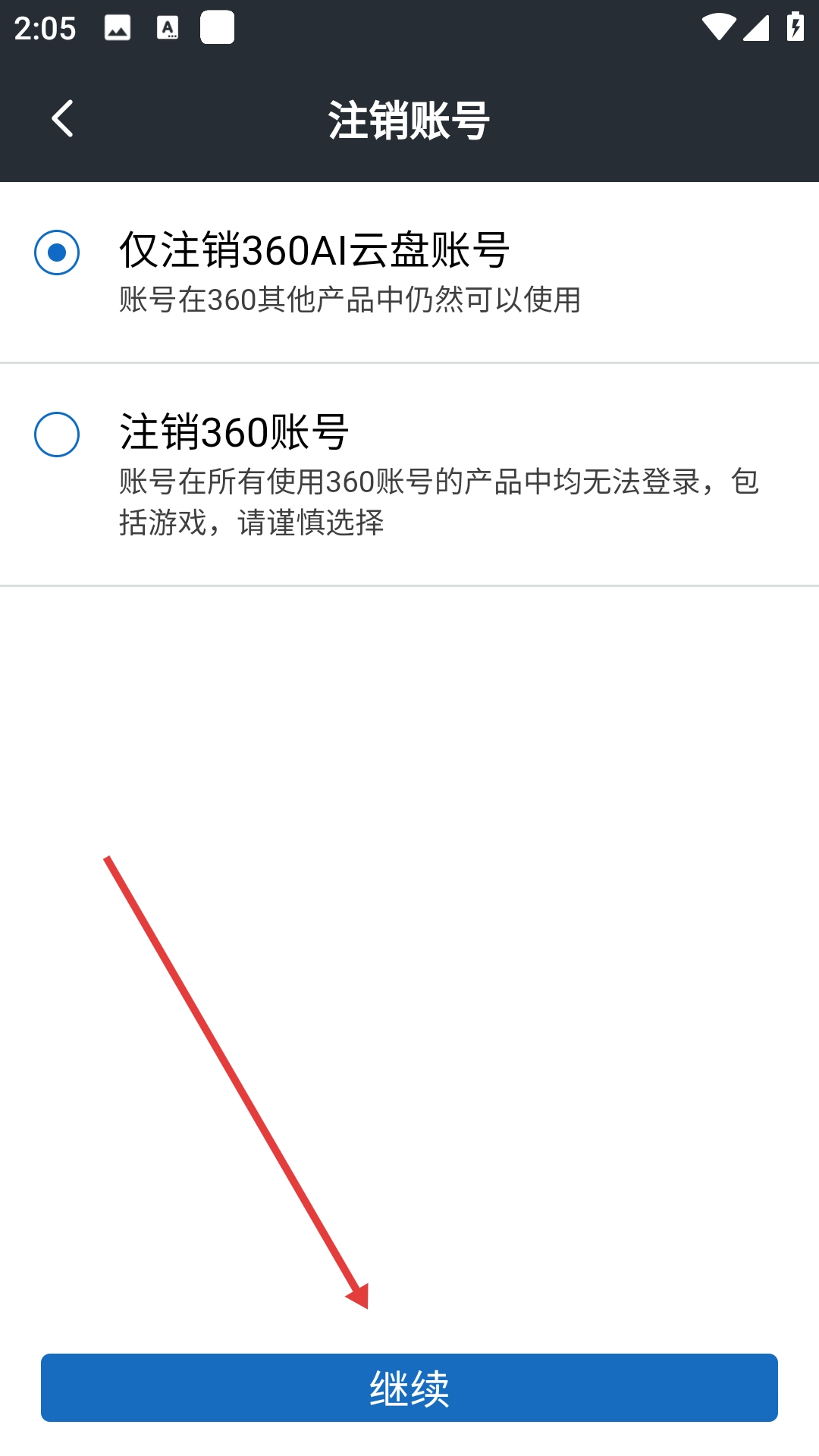Viewport: 819px width, 1456px height.
Task: Choose 注销360账号 radio option
Action: (x=57, y=435)
